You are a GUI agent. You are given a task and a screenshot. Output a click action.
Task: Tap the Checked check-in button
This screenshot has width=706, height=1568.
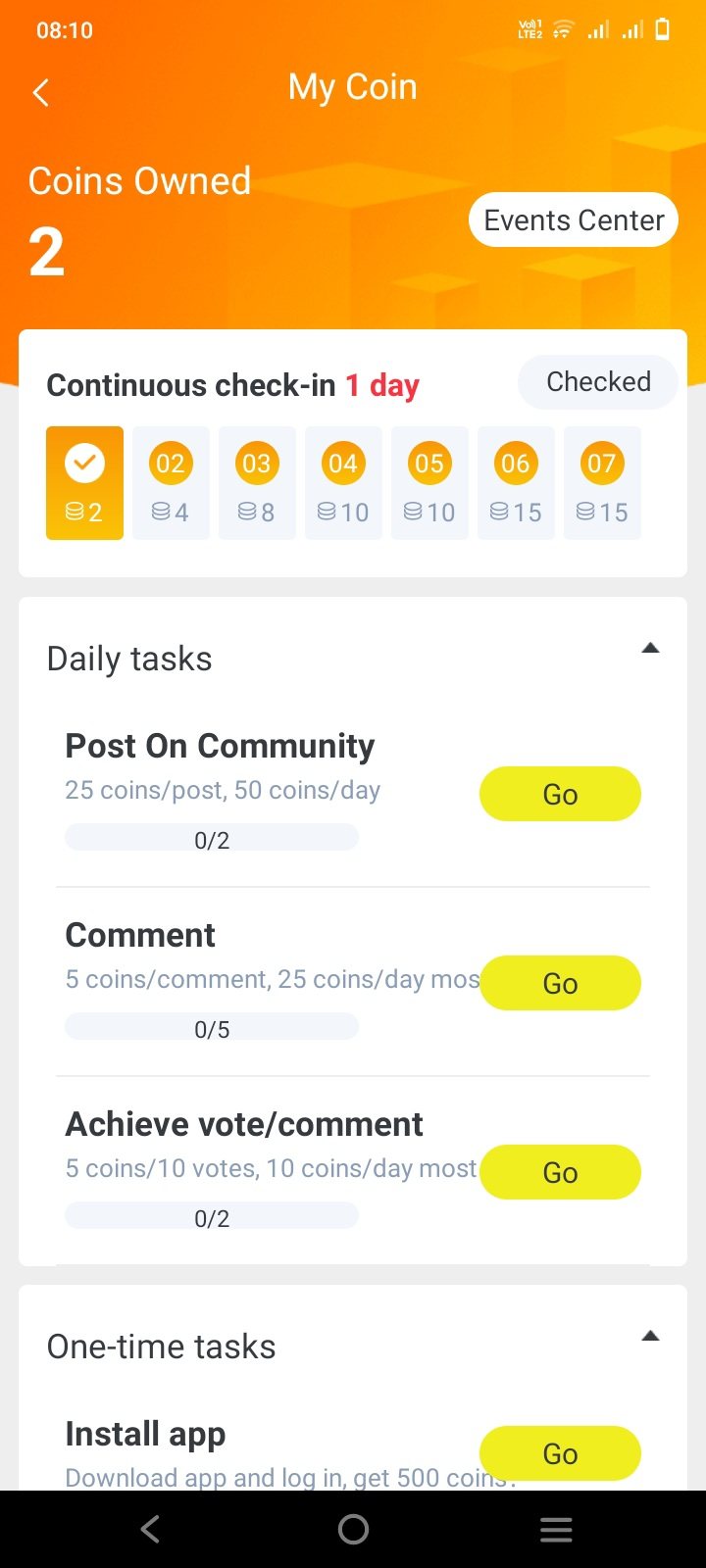click(x=598, y=381)
